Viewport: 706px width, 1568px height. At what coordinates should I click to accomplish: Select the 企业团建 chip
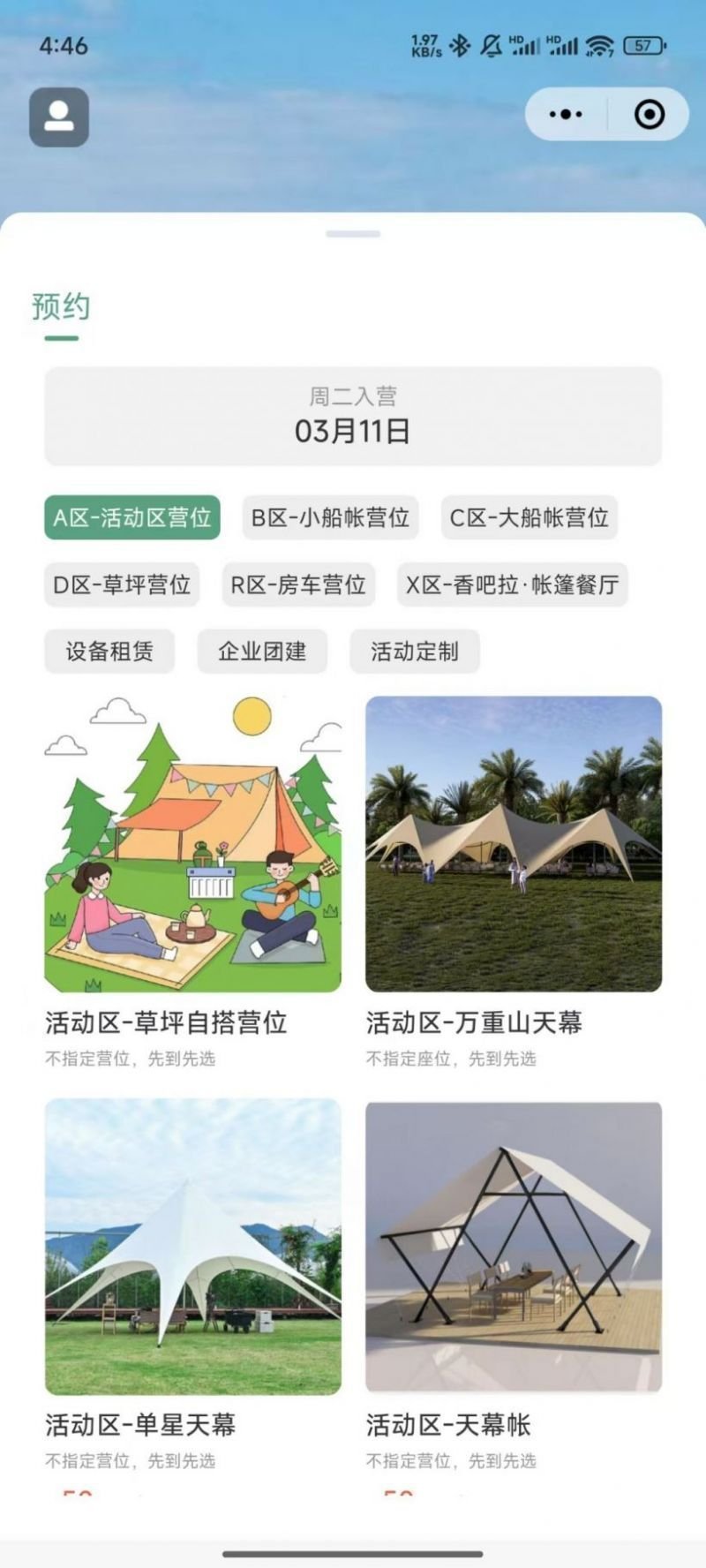pos(262,652)
